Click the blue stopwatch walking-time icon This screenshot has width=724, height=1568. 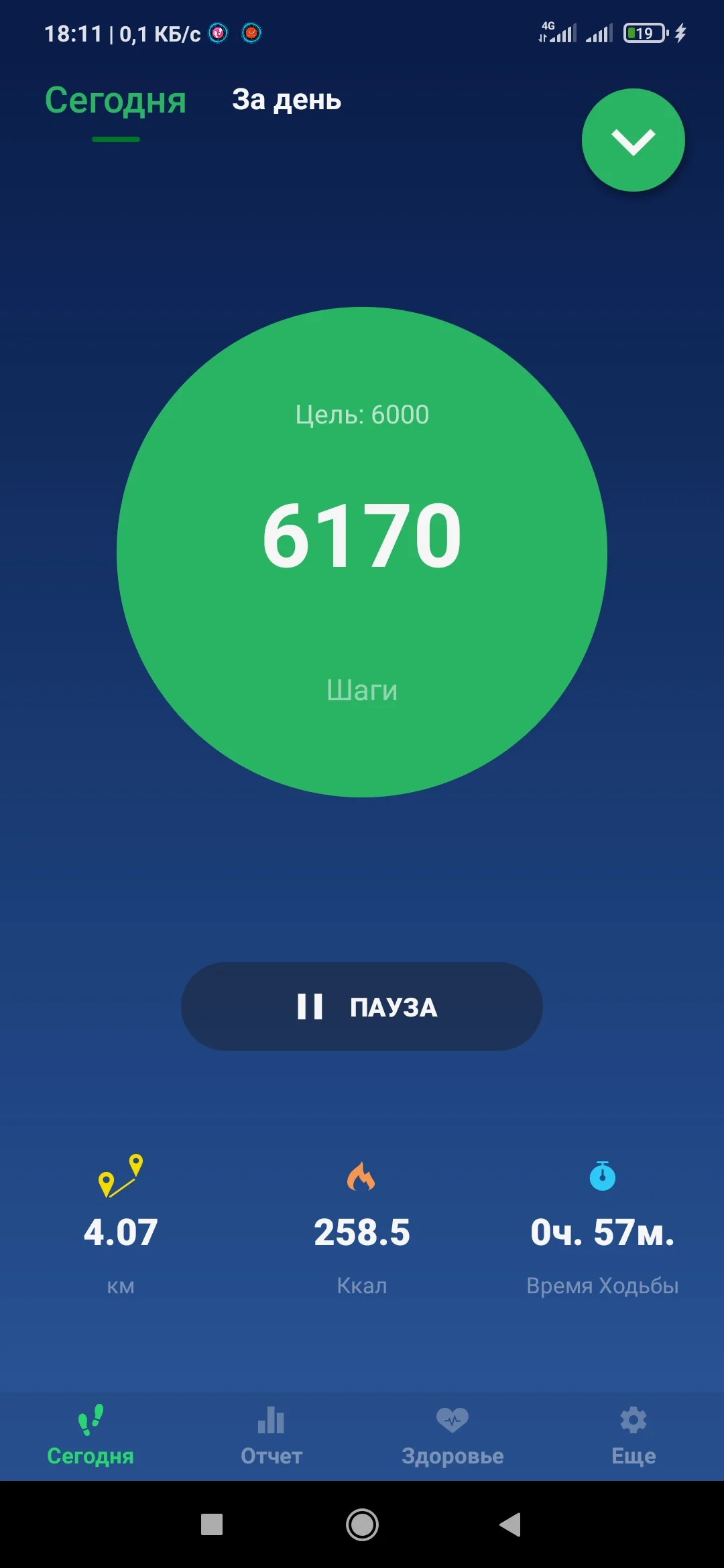pyautogui.click(x=602, y=1176)
